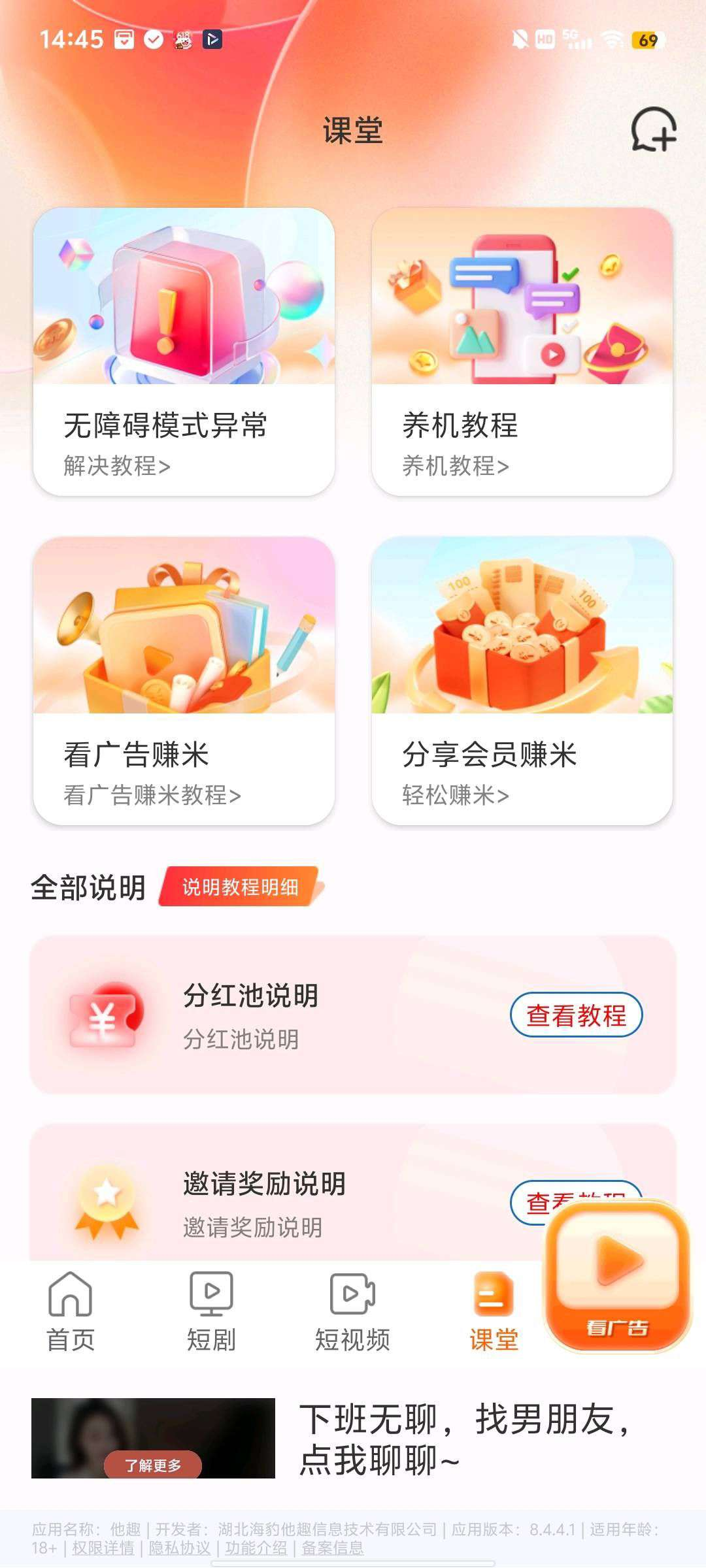Open the 无障碍模式异常 tutorial card
706x1568 pixels.
pos(184,353)
